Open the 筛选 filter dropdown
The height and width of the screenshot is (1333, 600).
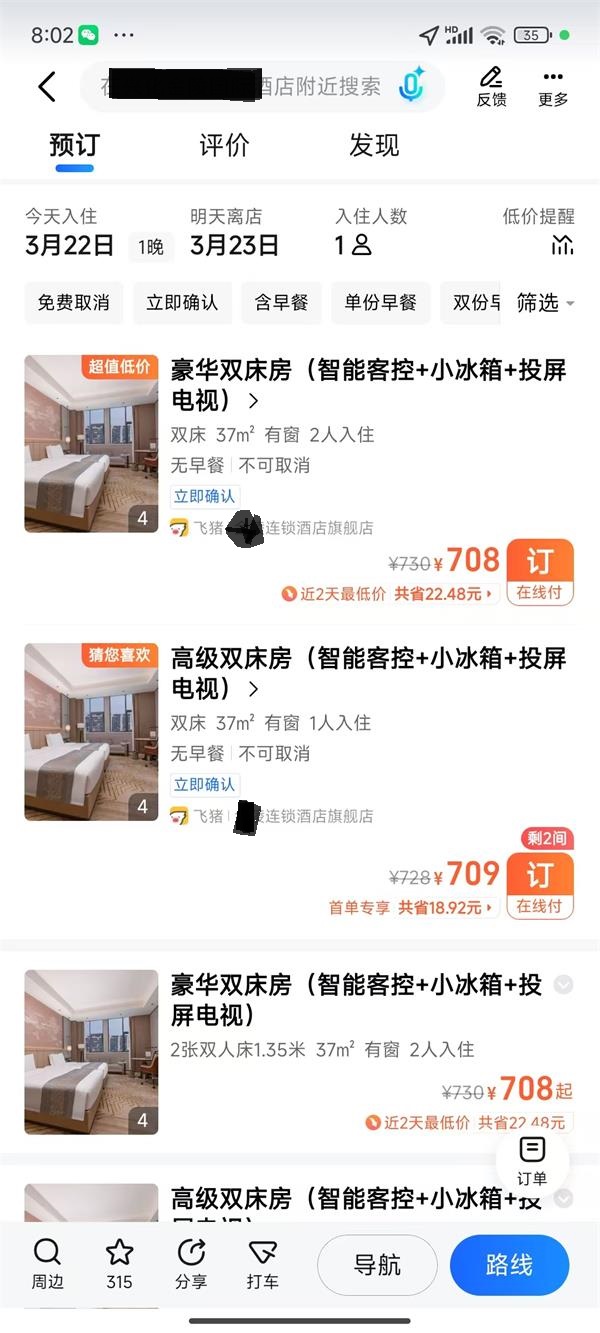coord(545,302)
